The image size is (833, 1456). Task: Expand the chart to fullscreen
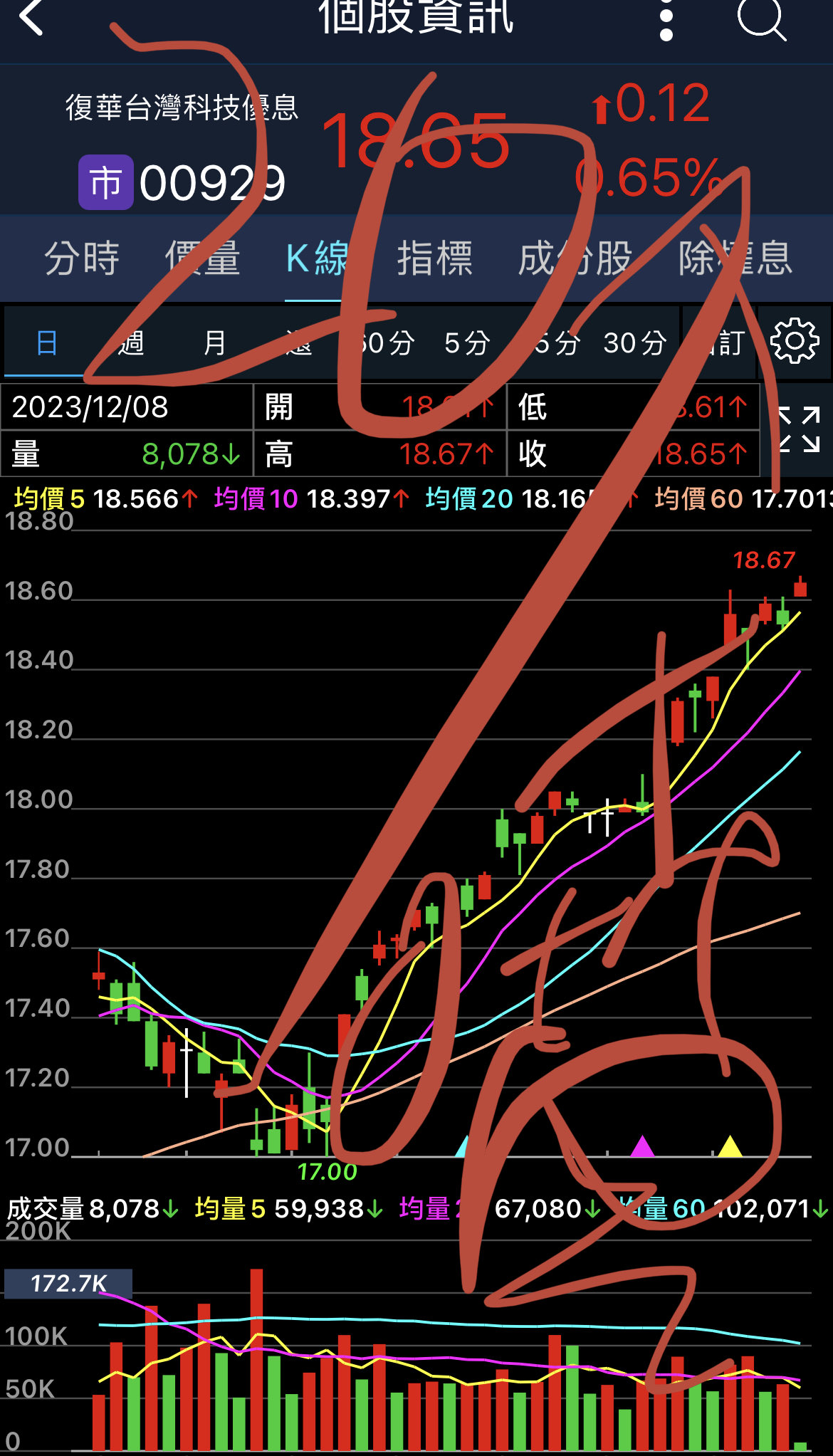(798, 430)
